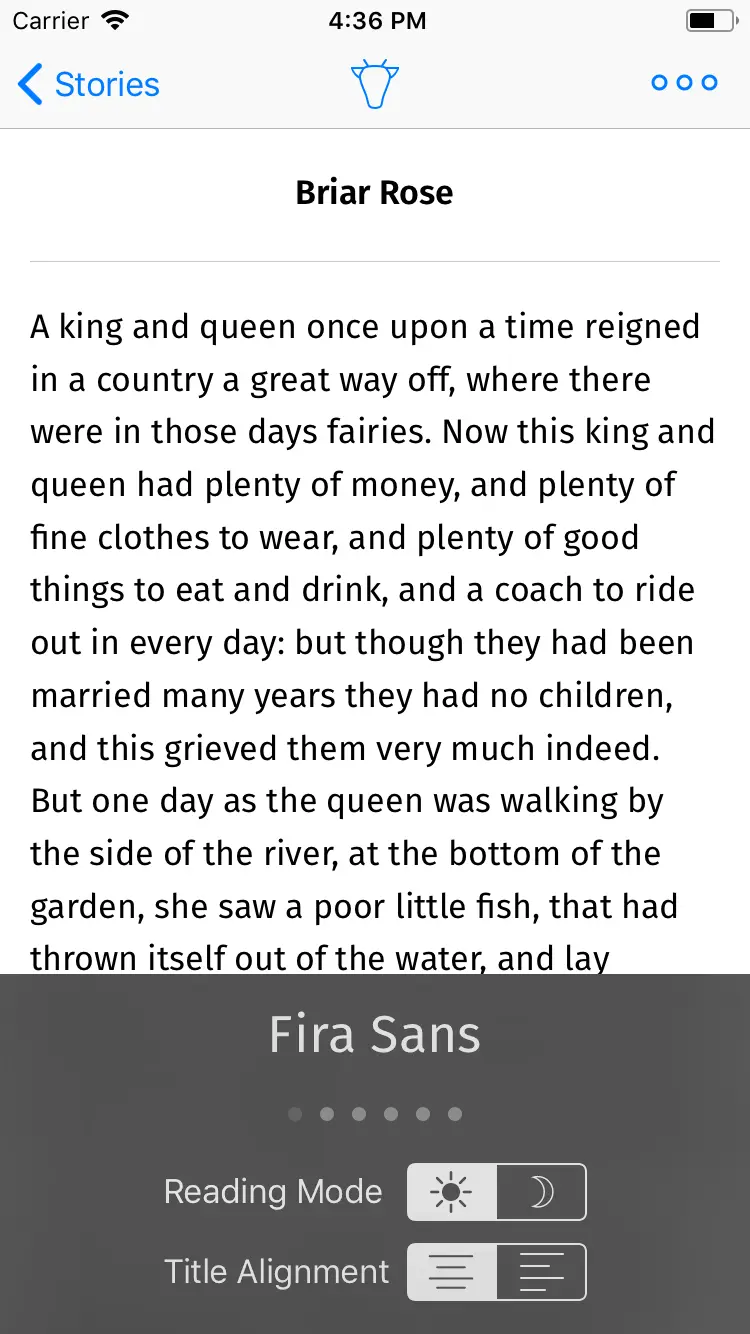Viewport: 750px width, 1334px height.
Task: Set title alignment to left-aligned
Action: [541, 1272]
